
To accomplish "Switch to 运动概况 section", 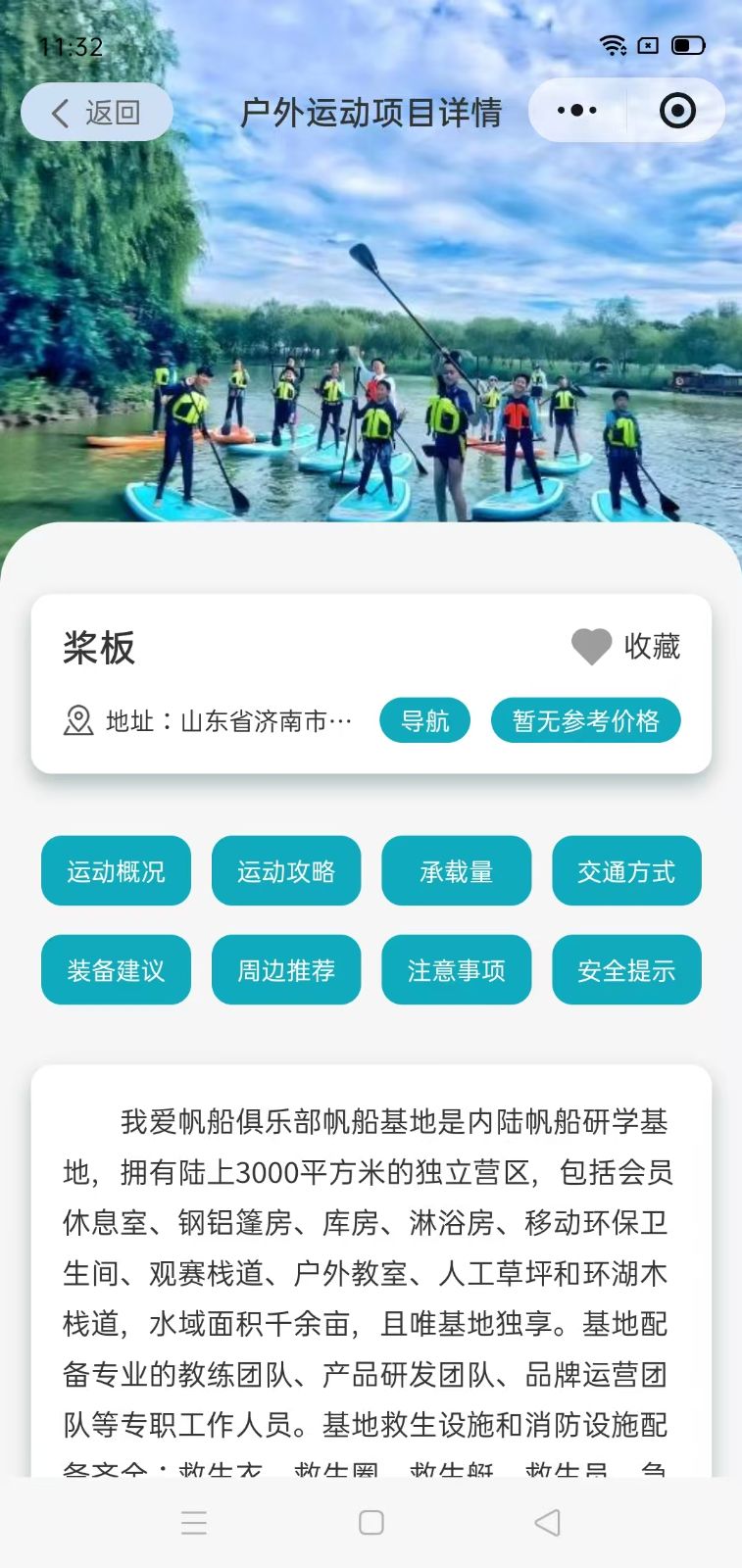I will coord(116,871).
